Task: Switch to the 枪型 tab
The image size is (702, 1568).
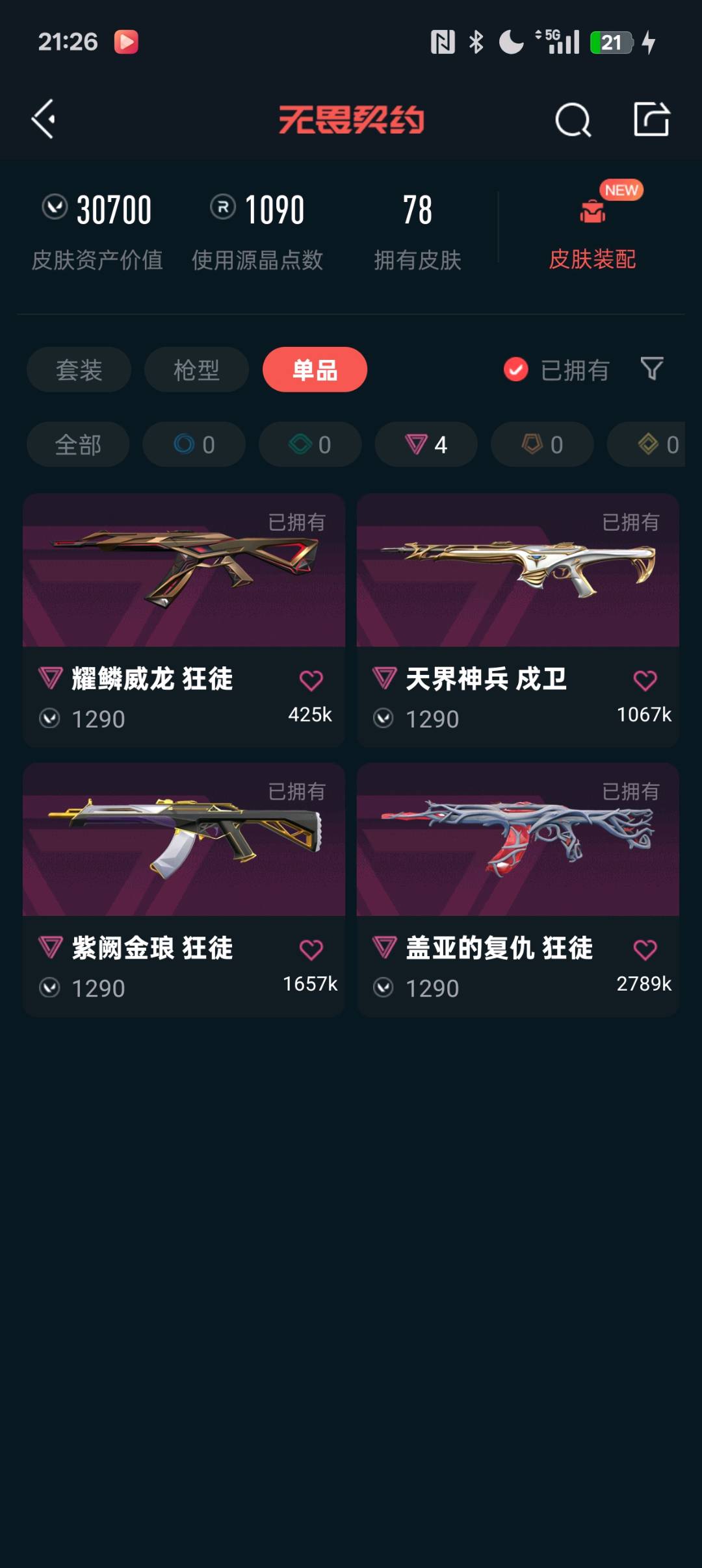Action: (x=196, y=370)
